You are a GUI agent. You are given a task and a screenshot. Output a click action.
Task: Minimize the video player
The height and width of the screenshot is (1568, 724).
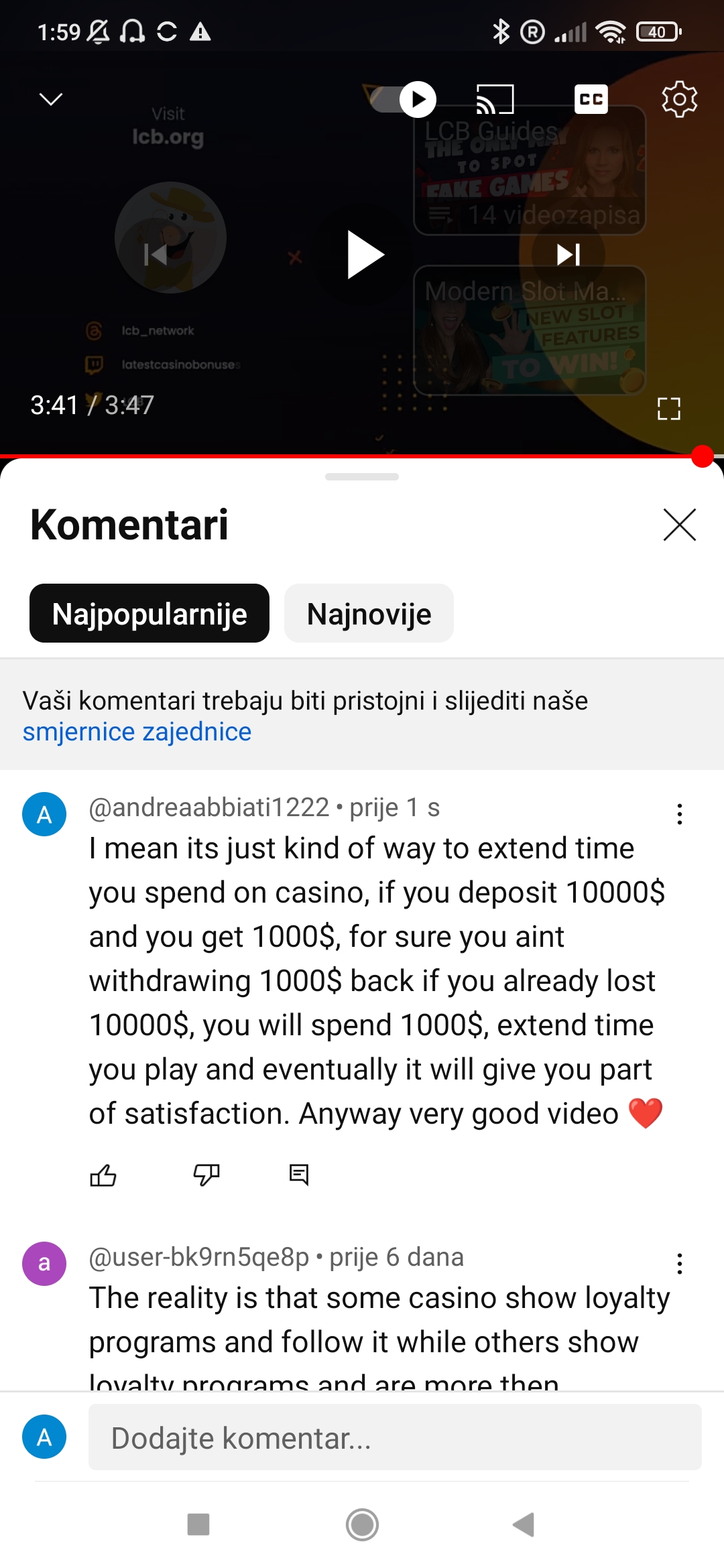tap(51, 99)
